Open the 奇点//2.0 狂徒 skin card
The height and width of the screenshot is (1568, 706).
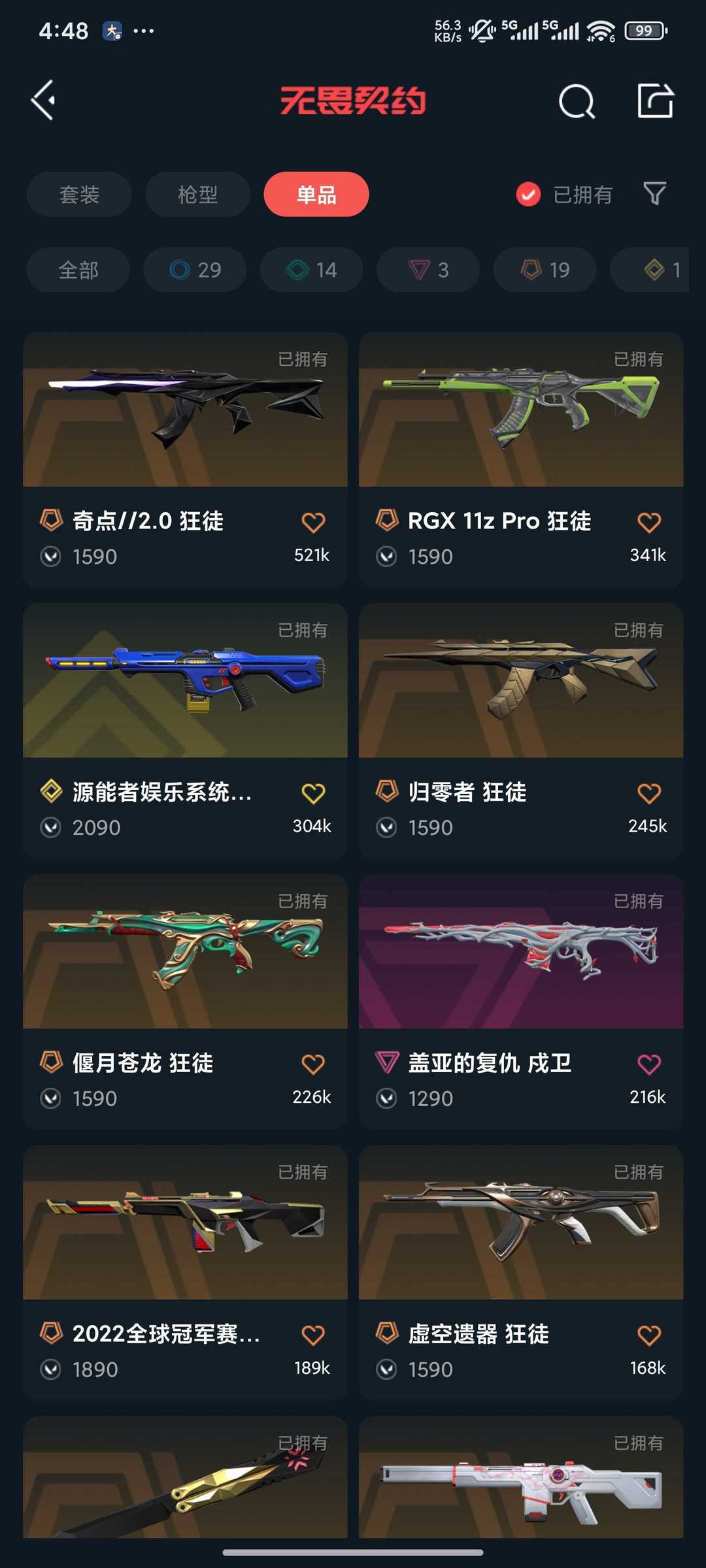coord(185,461)
